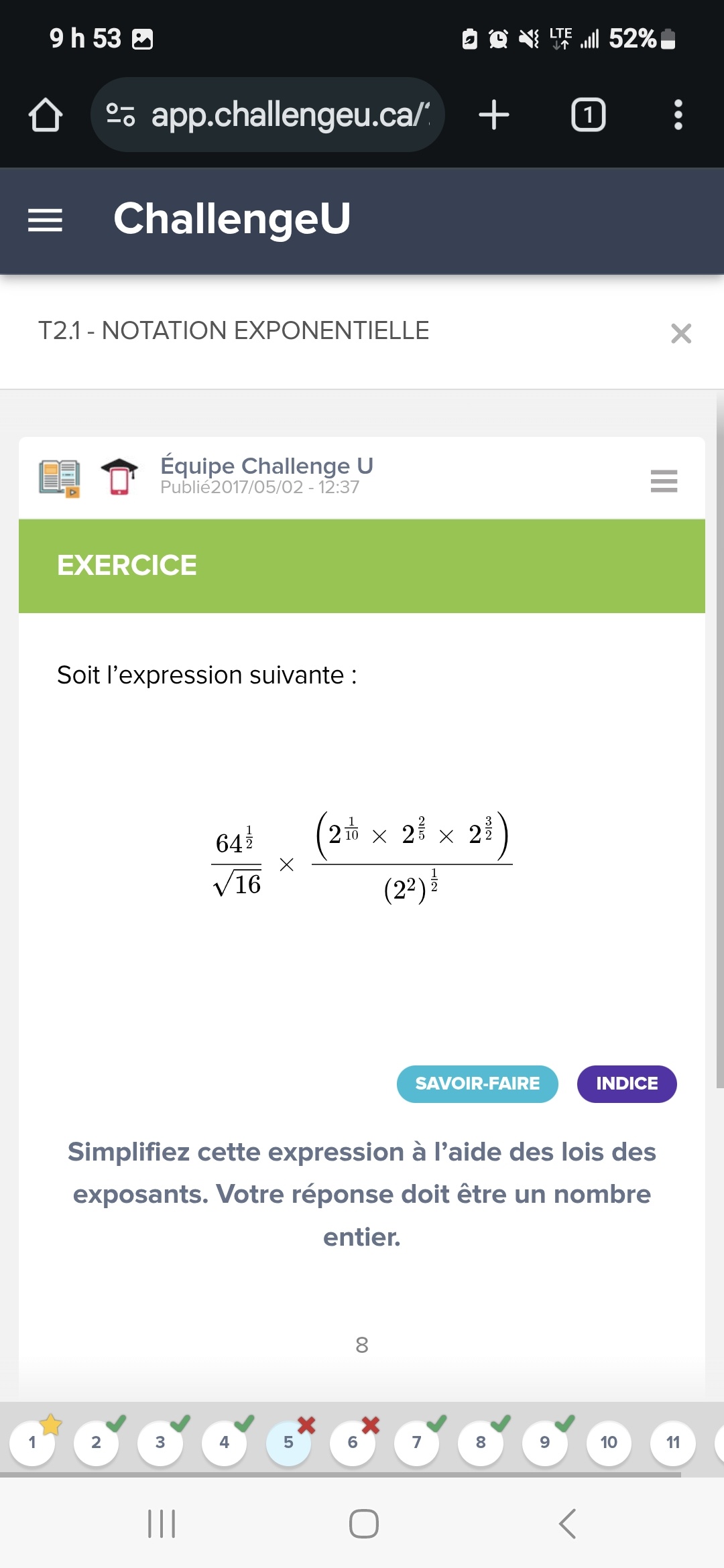
Task: Jump to question 2
Action: point(96,1442)
